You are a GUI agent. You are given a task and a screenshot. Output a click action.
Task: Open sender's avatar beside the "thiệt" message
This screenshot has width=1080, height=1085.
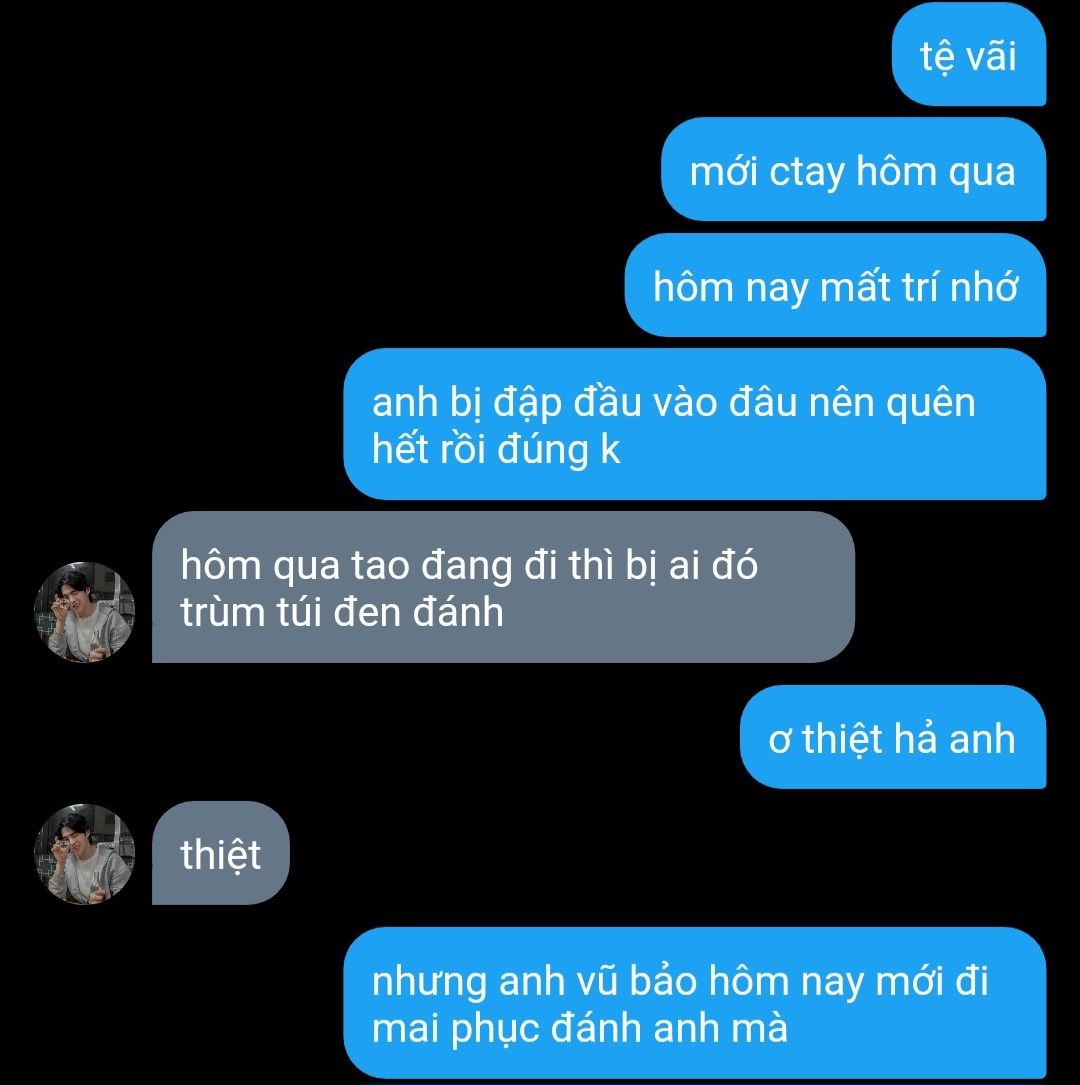tap(84, 854)
